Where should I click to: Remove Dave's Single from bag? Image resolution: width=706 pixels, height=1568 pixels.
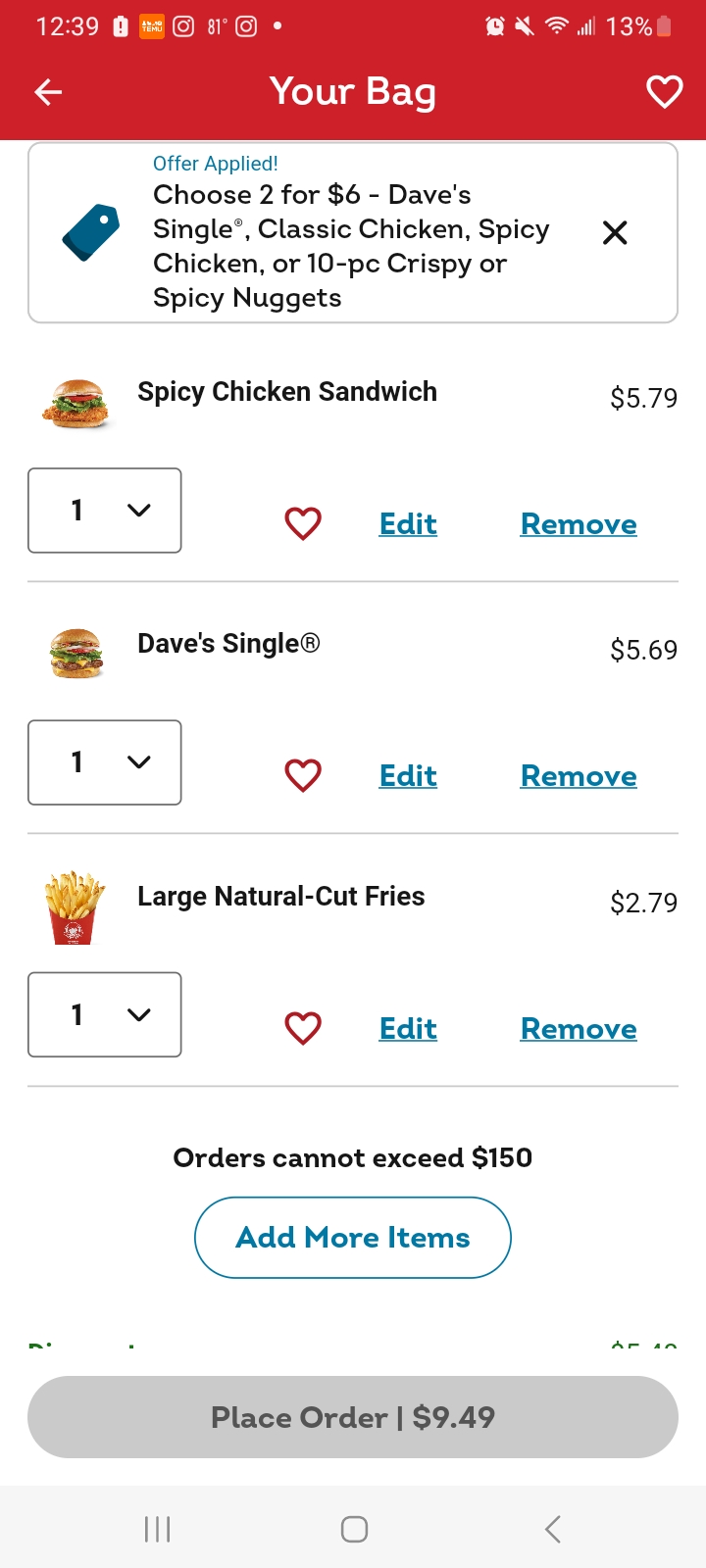click(579, 776)
